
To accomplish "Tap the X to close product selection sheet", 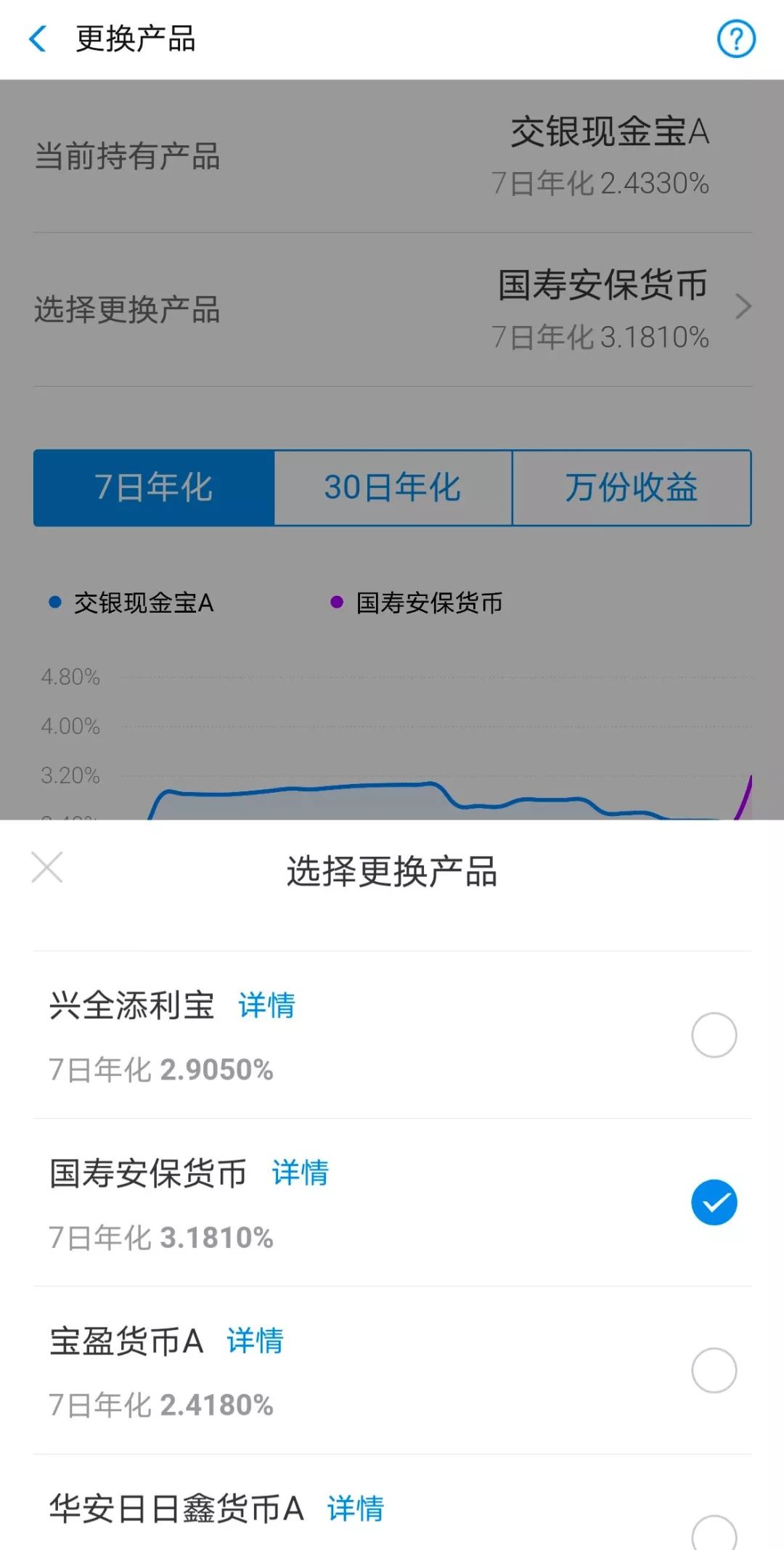I will tap(46, 868).
